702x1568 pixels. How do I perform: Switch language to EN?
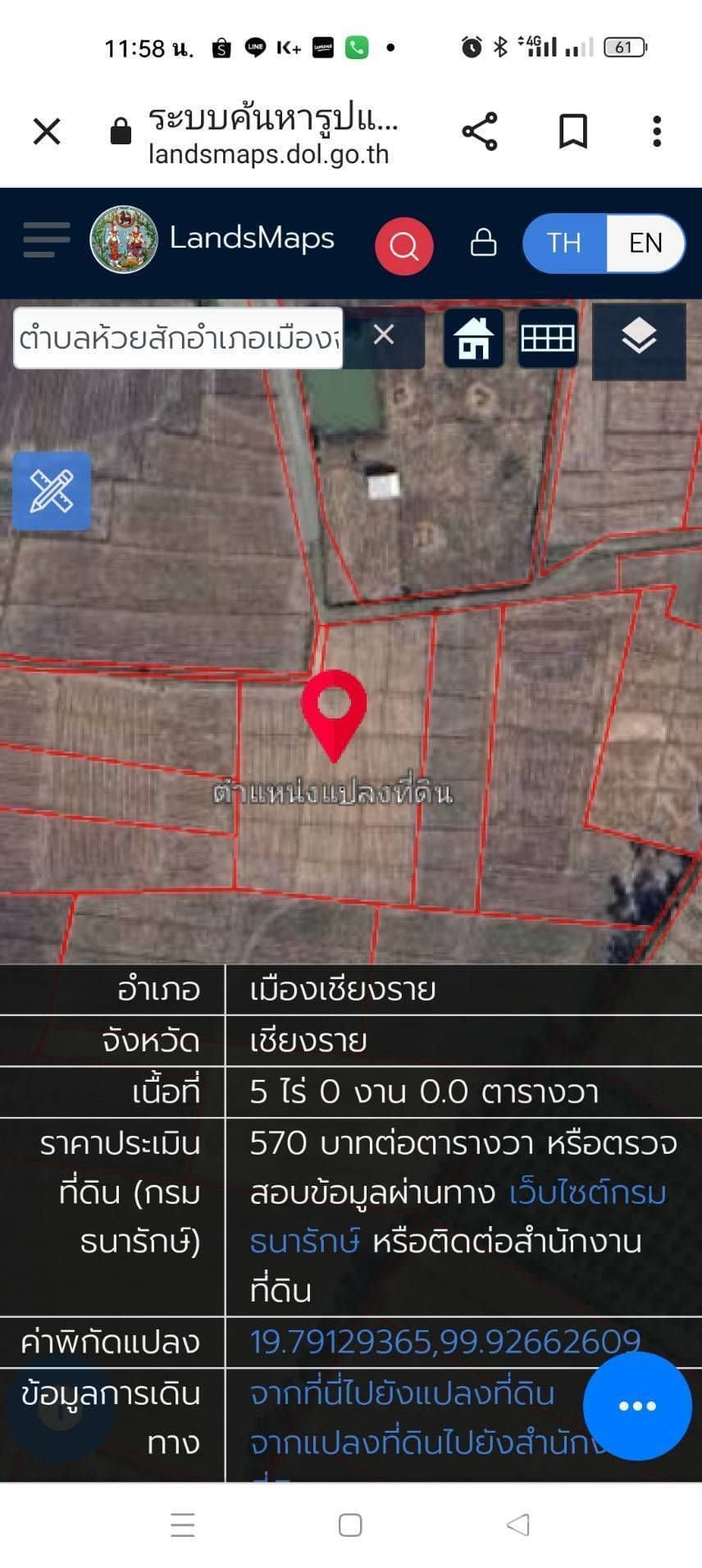pos(646,243)
